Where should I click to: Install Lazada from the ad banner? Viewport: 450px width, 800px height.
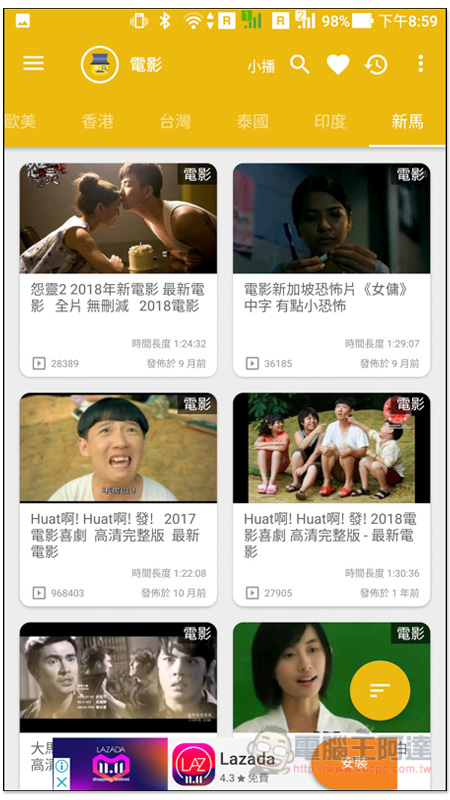(x=354, y=763)
